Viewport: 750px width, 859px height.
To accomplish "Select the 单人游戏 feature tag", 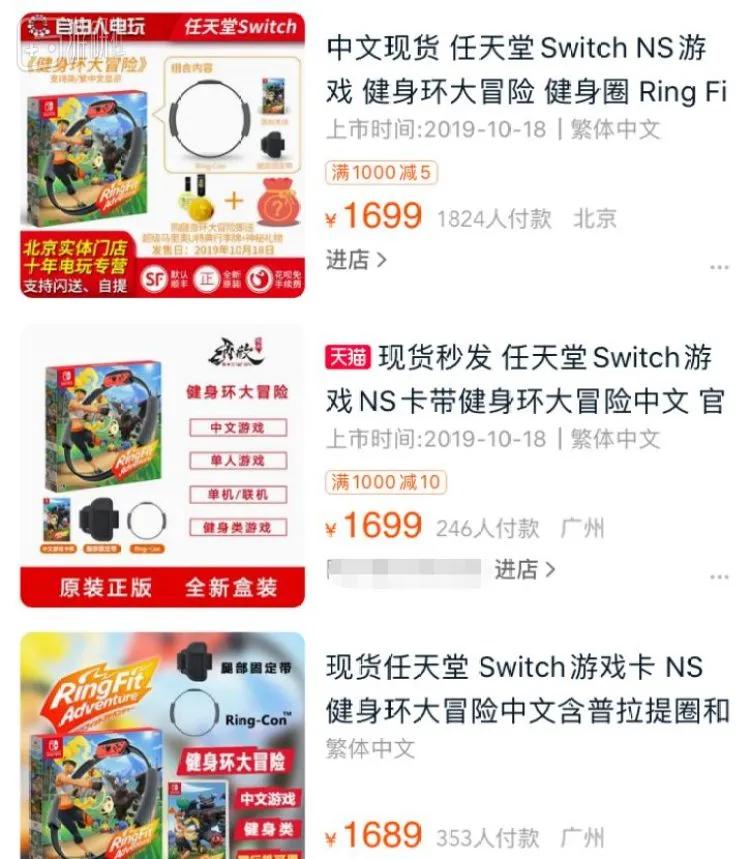I will (240, 460).
